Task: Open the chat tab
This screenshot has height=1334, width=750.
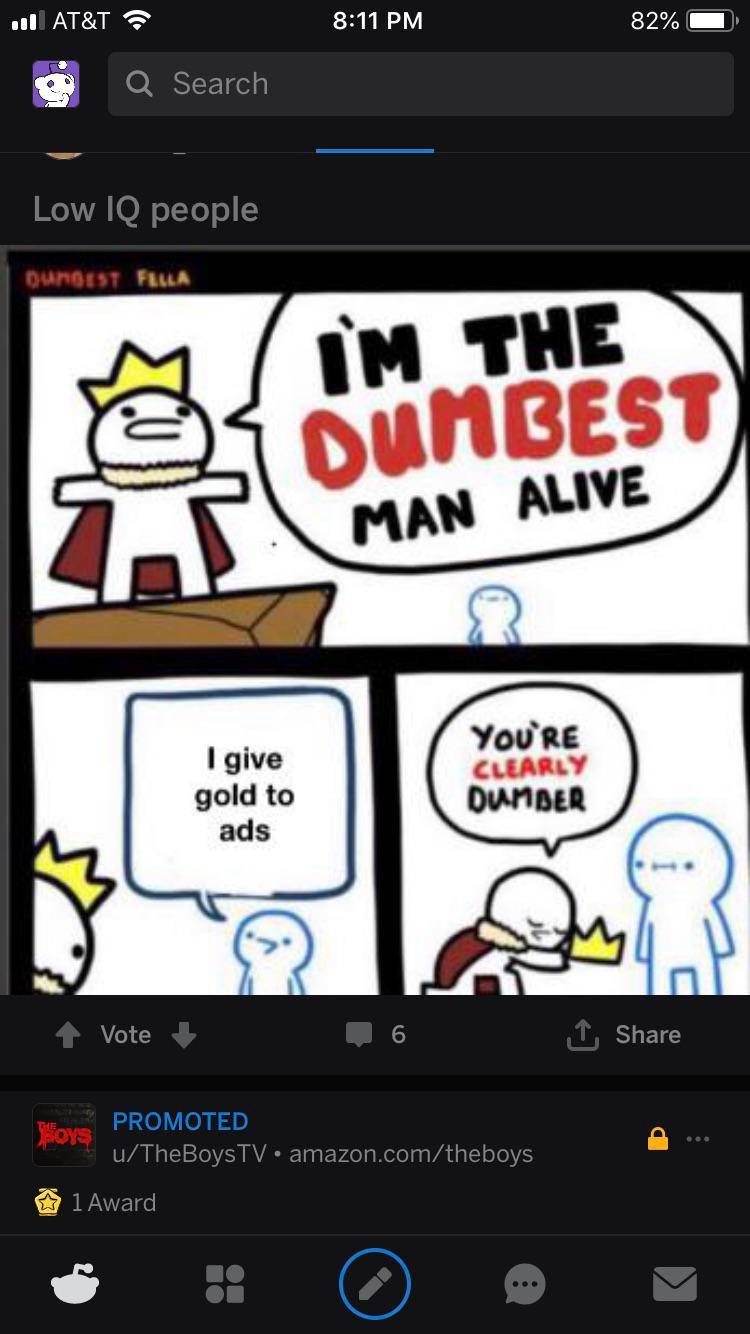Action: click(x=525, y=1284)
